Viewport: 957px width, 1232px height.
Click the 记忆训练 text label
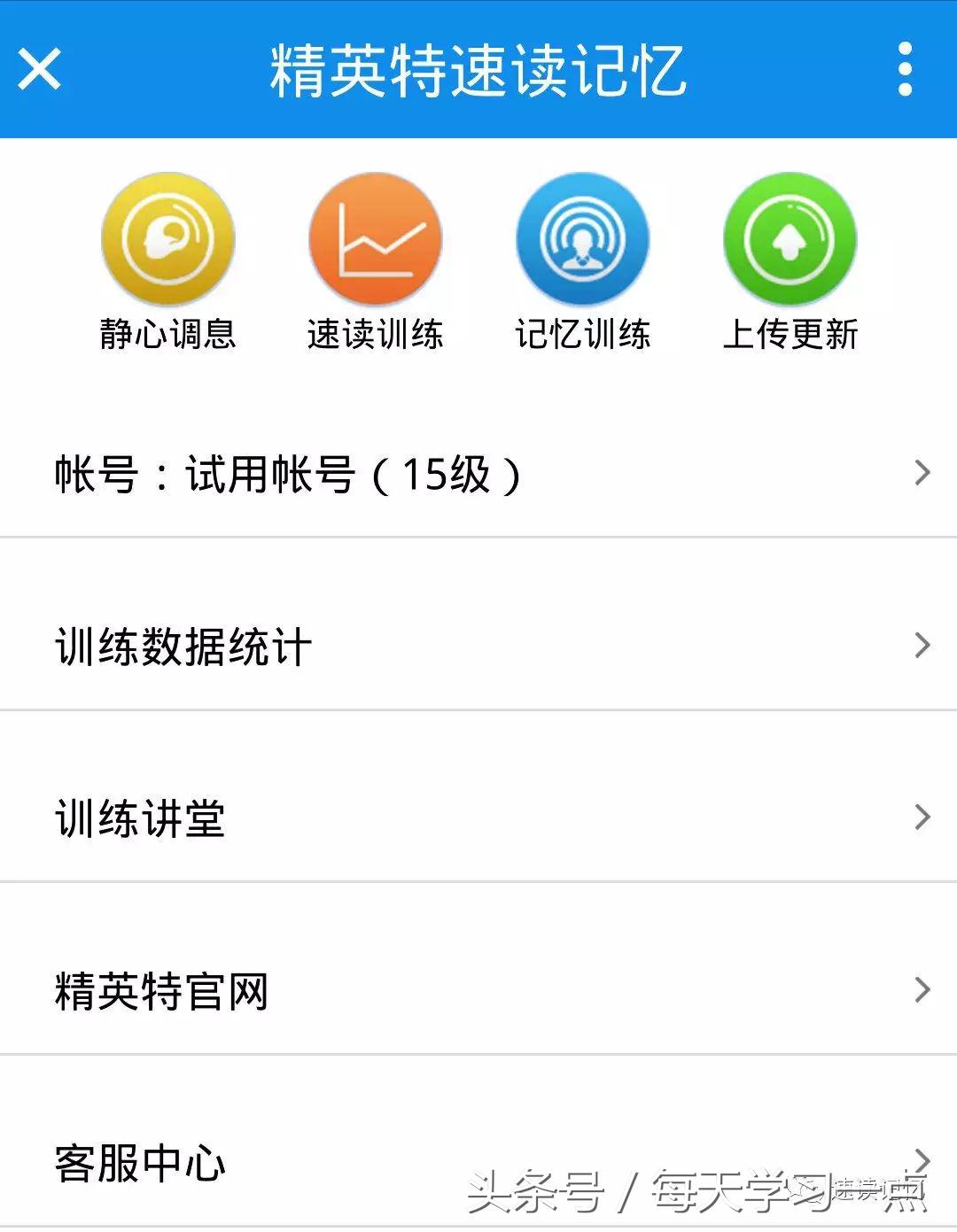click(582, 335)
